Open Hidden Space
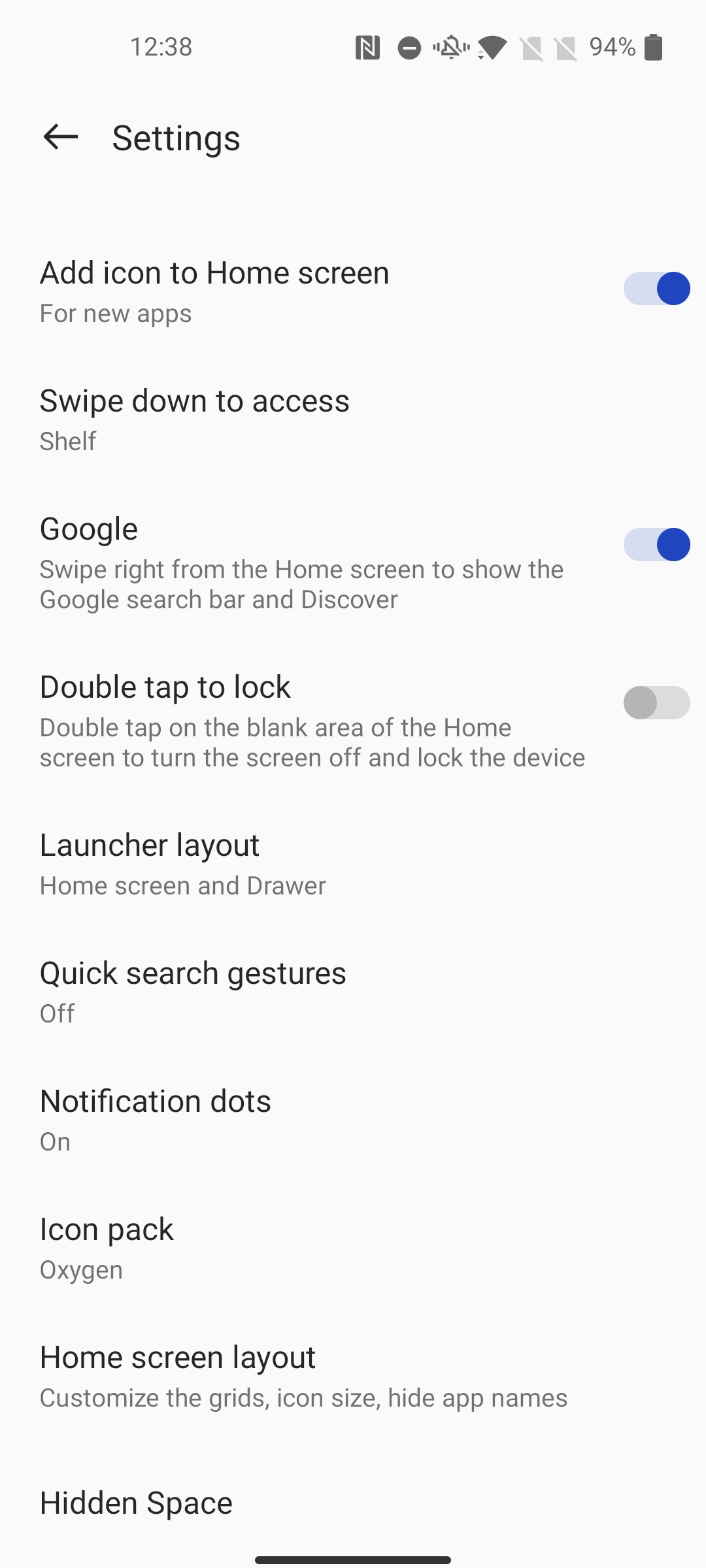The width and height of the screenshot is (706, 1568). pyautogui.click(x=353, y=1503)
